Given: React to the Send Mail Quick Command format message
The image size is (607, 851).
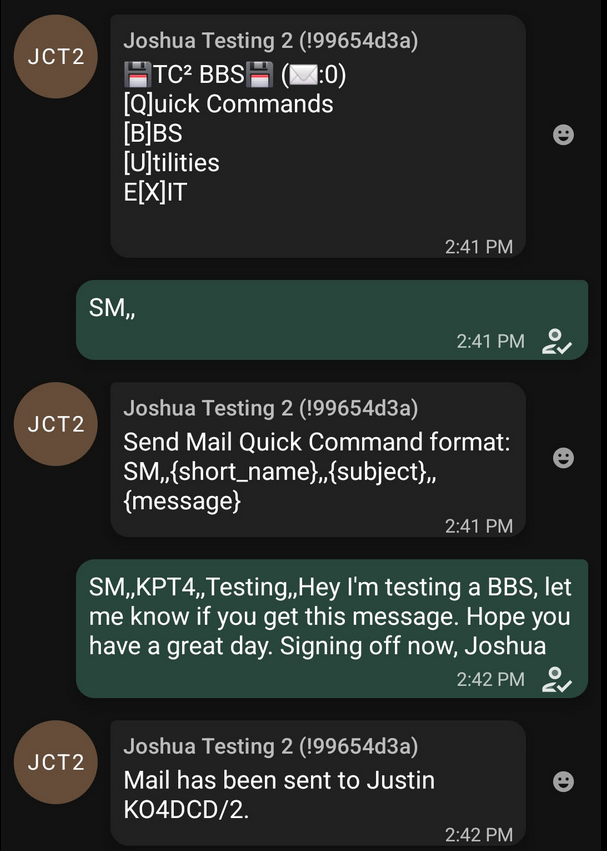Looking at the screenshot, I should pos(564,458).
